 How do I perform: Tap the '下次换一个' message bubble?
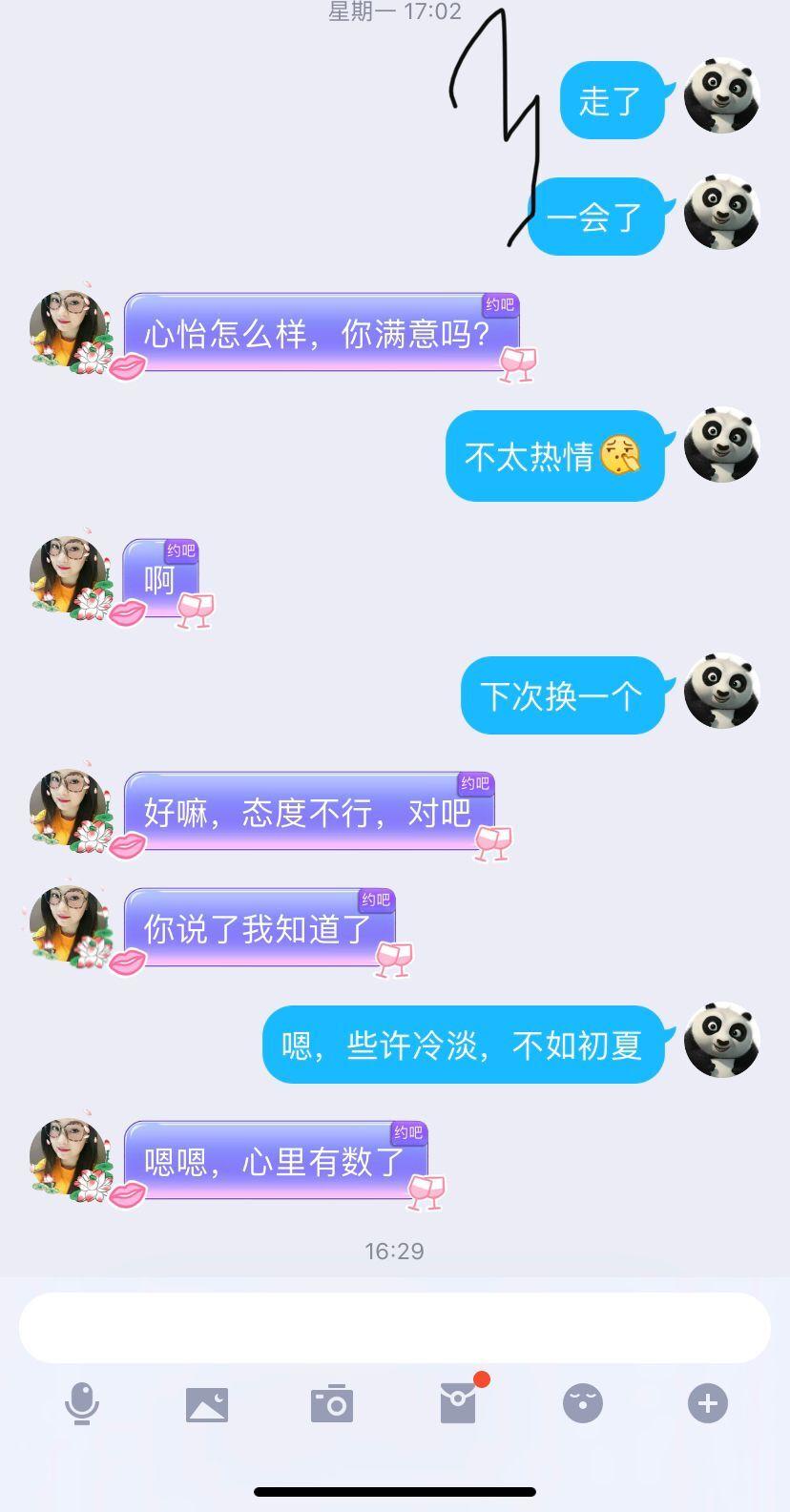563,696
